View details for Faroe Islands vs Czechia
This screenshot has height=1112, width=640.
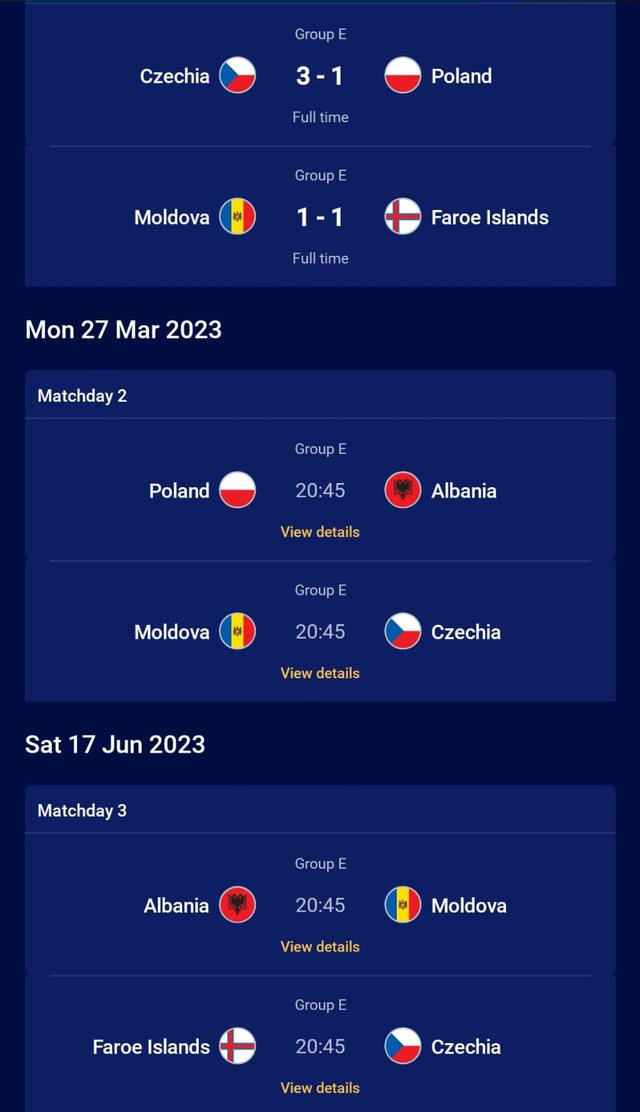coord(320,1087)
